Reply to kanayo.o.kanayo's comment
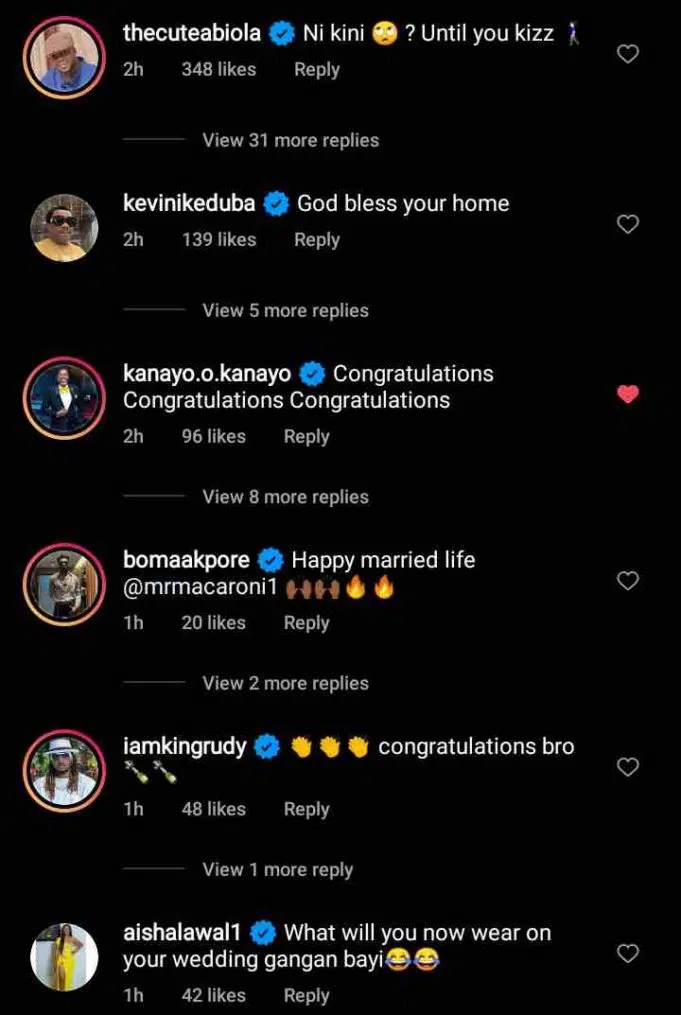The width and height of the screenshot is (681, 1015). point(306,437)
